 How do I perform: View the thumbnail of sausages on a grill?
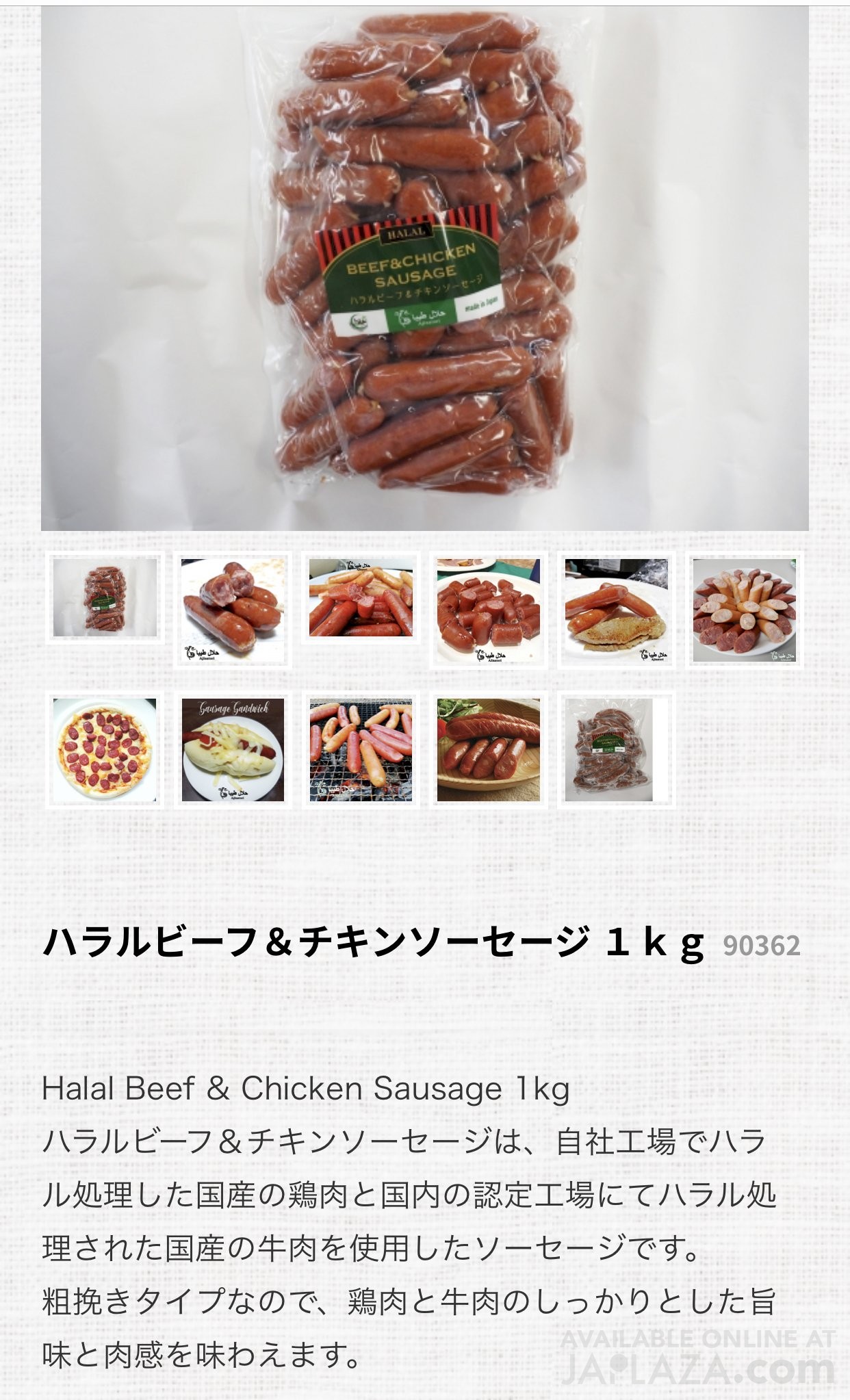(x=361, y=750)
